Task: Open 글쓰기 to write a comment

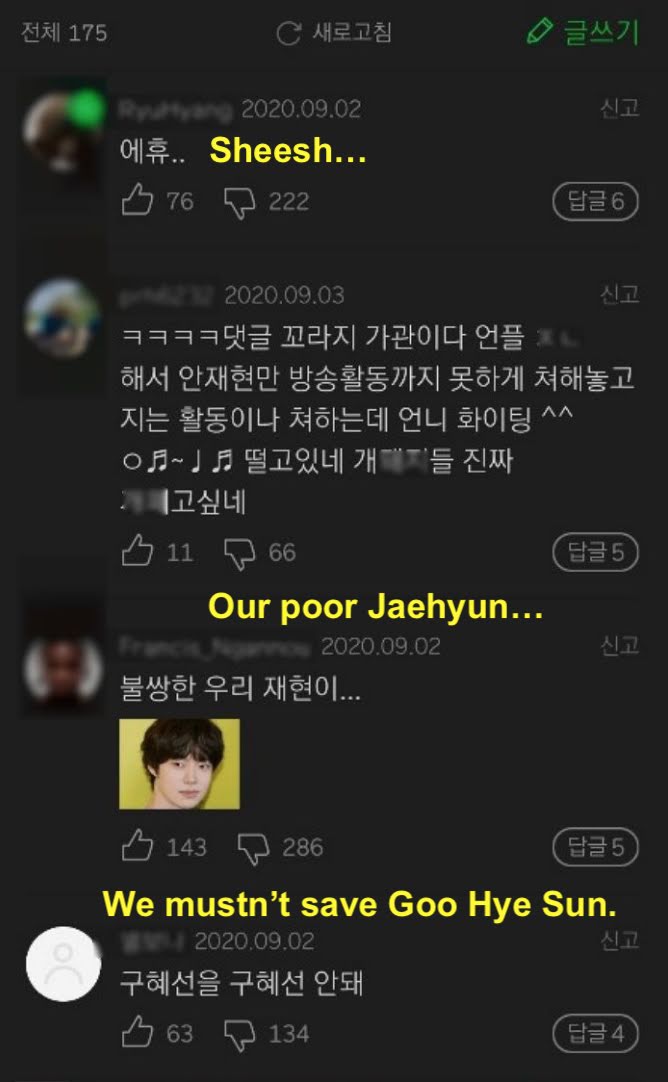Action: point(582,32)
